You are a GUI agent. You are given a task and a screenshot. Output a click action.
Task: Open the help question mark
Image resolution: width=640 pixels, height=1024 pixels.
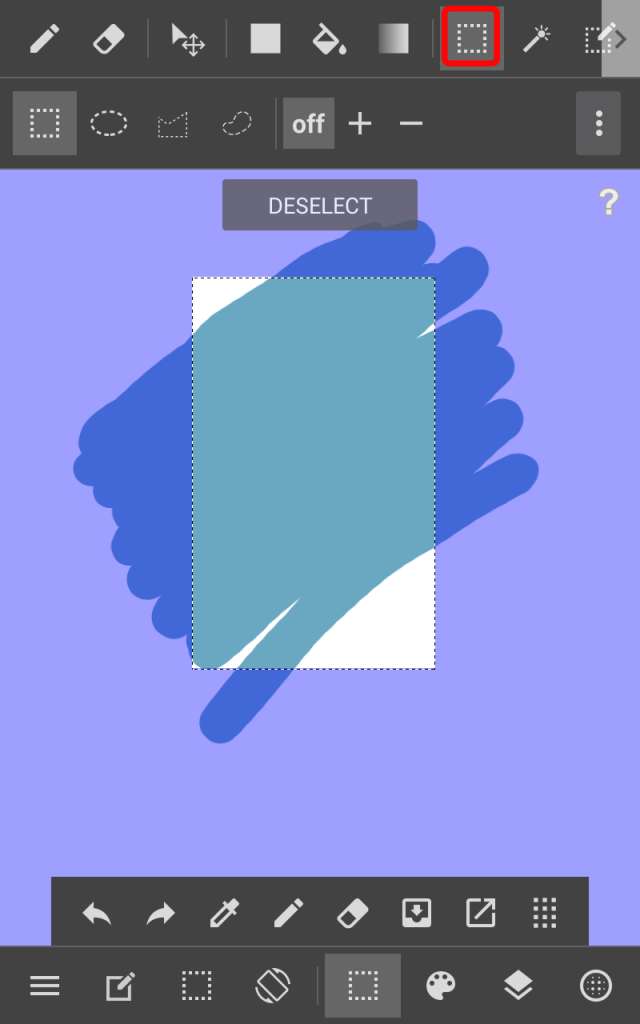pyautogui.click(x=608, y=203)
